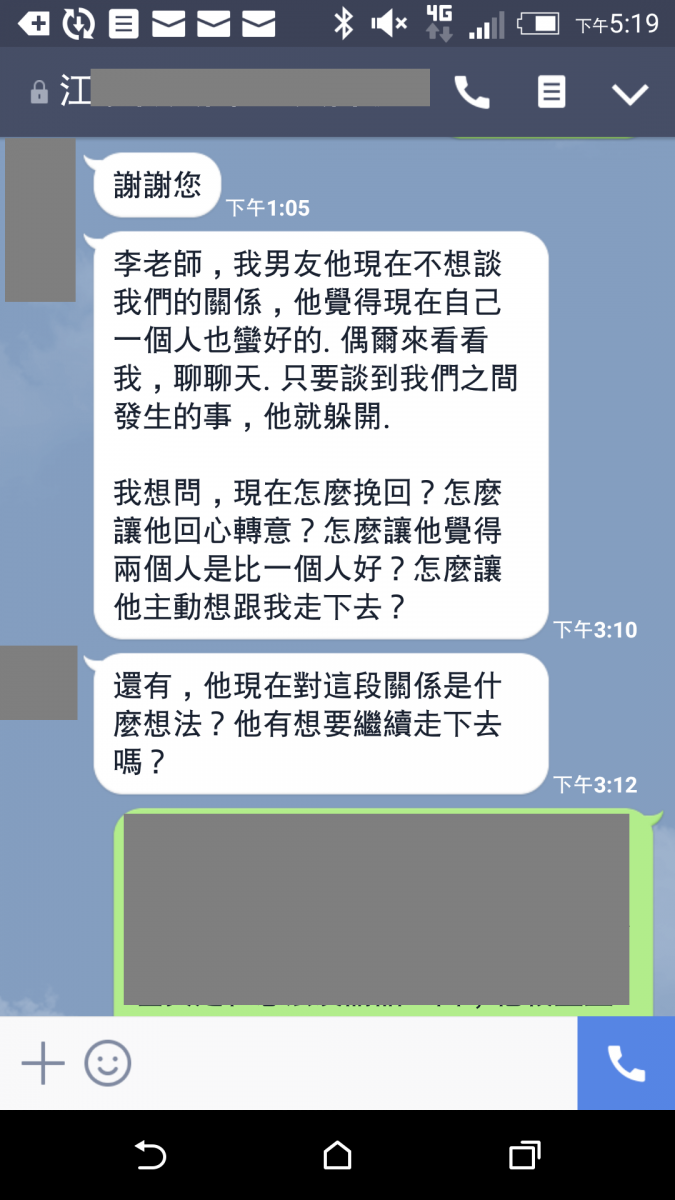The height and width of the screenshot is (1200, 675).
Task: Tap the message text input field
Action: (x=350, y=1063)
